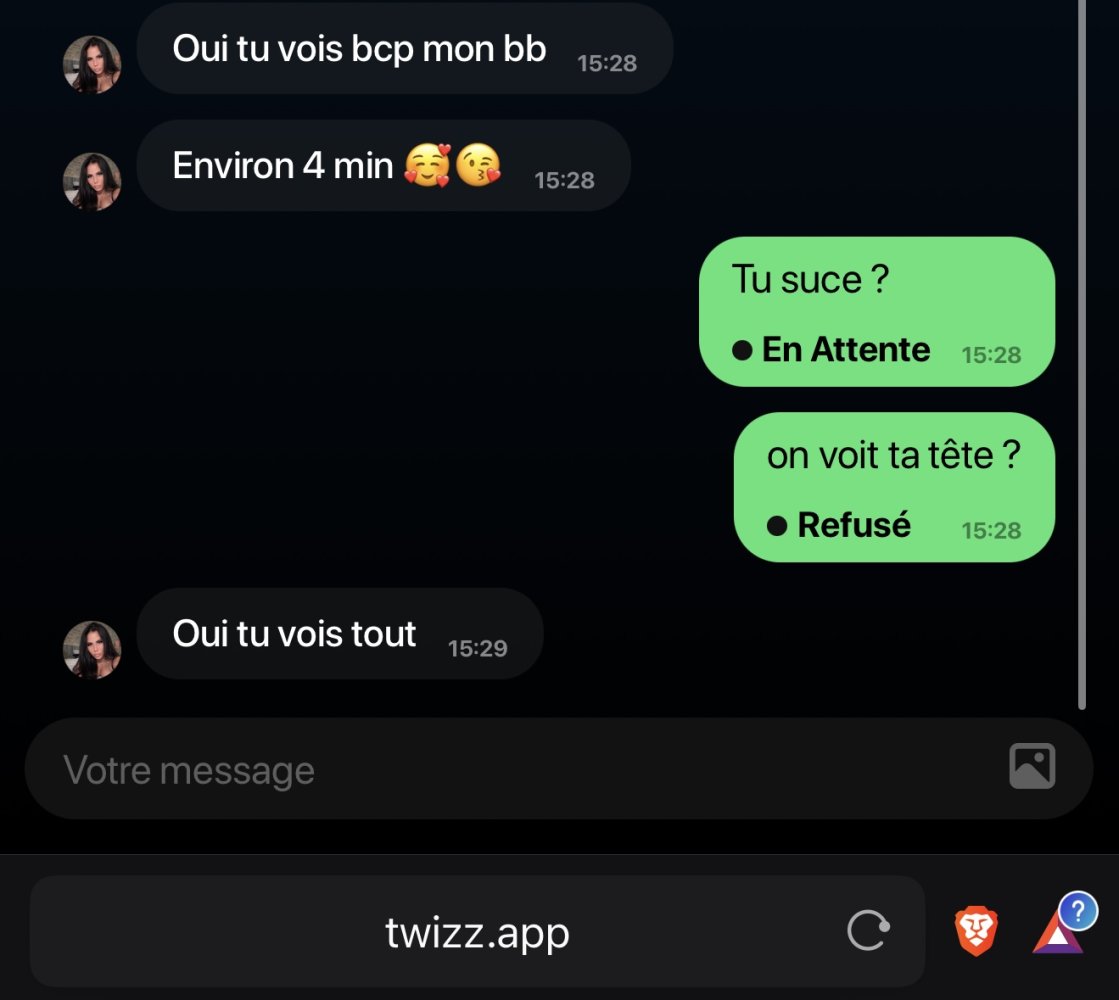Viewport: 1119px width, 1000px height.
Task: Tap the message input field
Action: pyautogui.click(x=500, y=769)
